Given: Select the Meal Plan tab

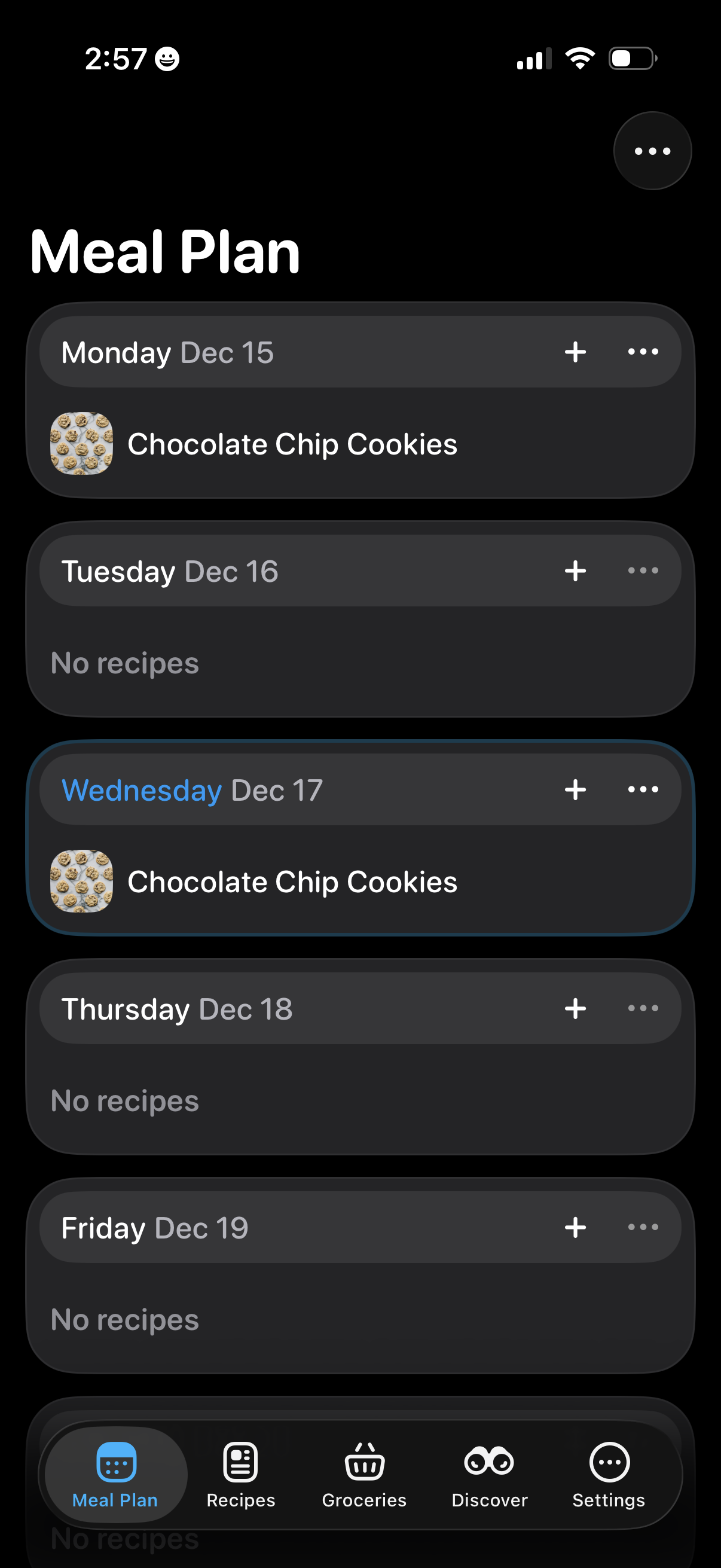Looking at the screenshot, I should click(x=115, y=1474).
